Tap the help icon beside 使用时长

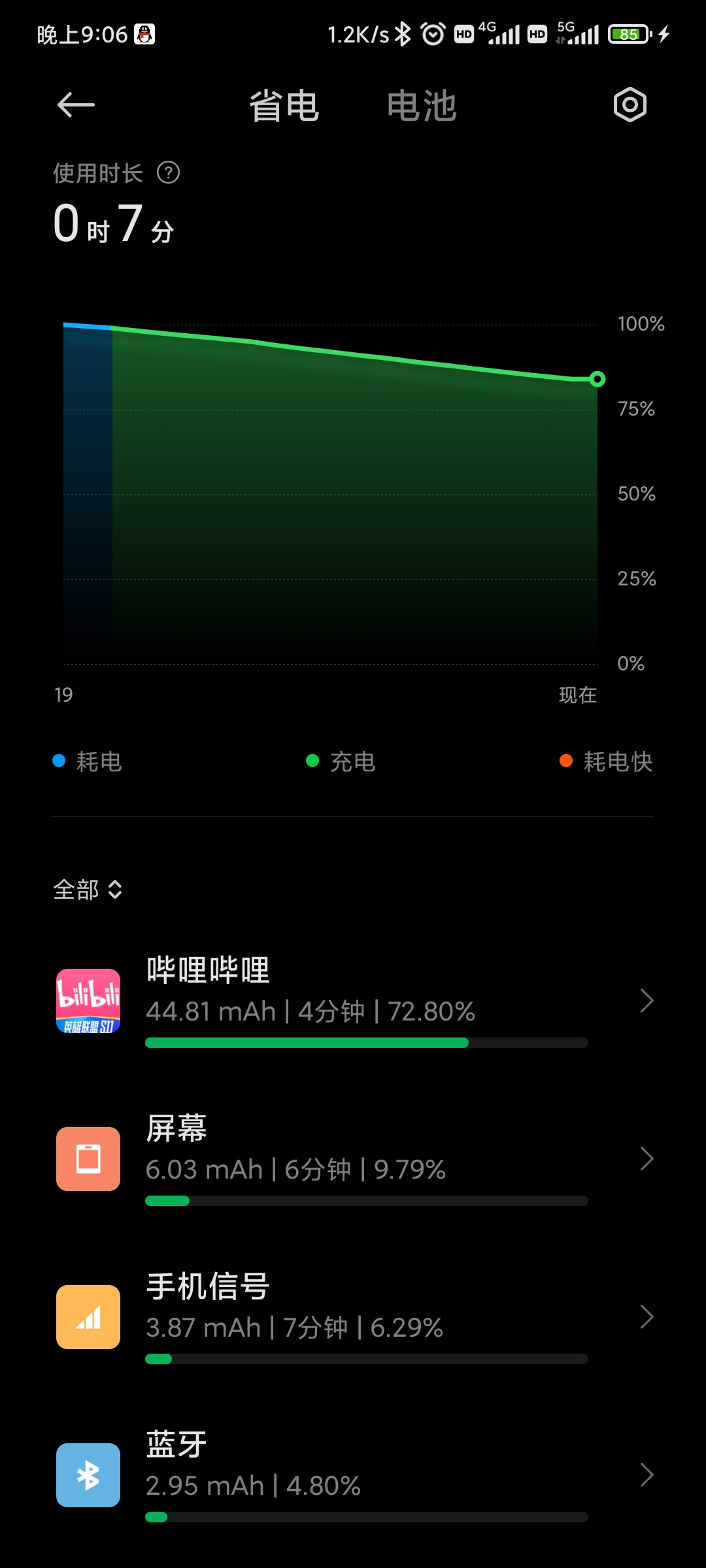(x=168, y=173)
